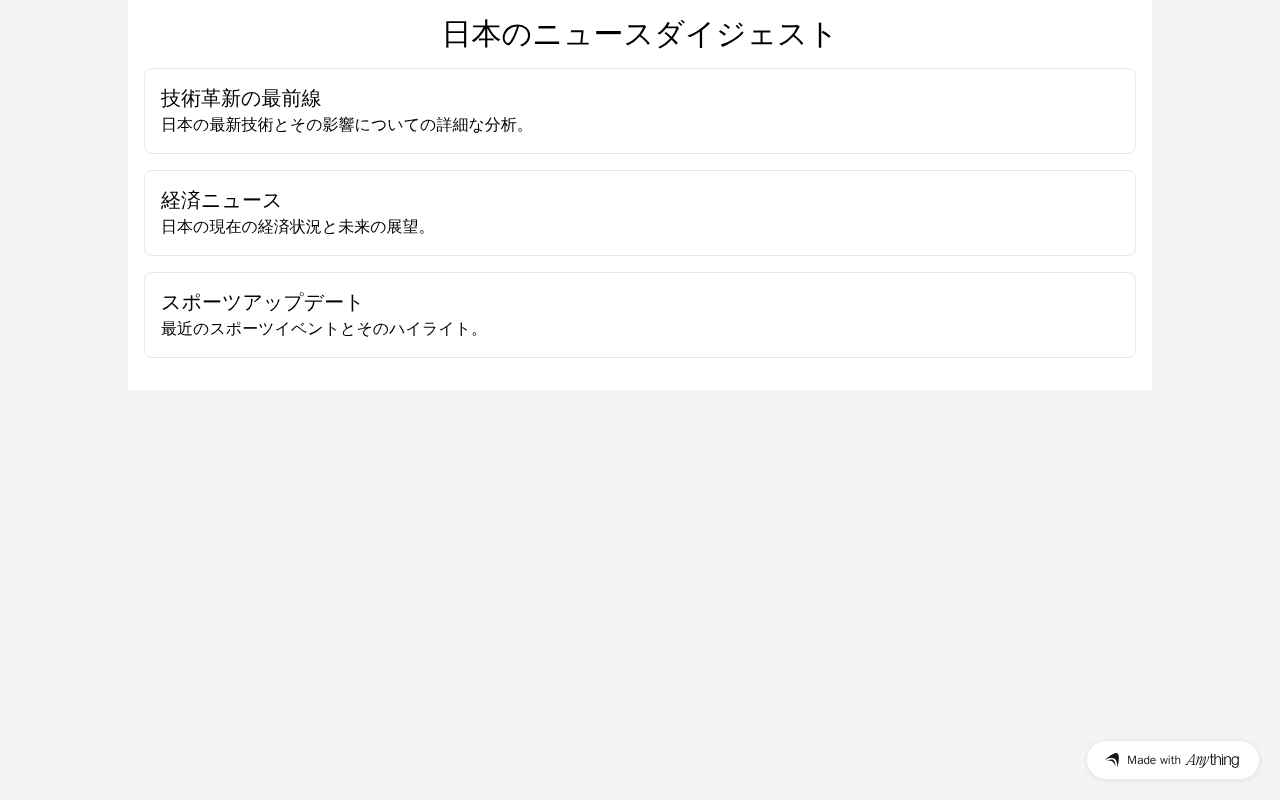The height and width of the screenshot is (800, 1280).
Task: Select the スポーツアップデート card
Action: (x=640, y=315)
